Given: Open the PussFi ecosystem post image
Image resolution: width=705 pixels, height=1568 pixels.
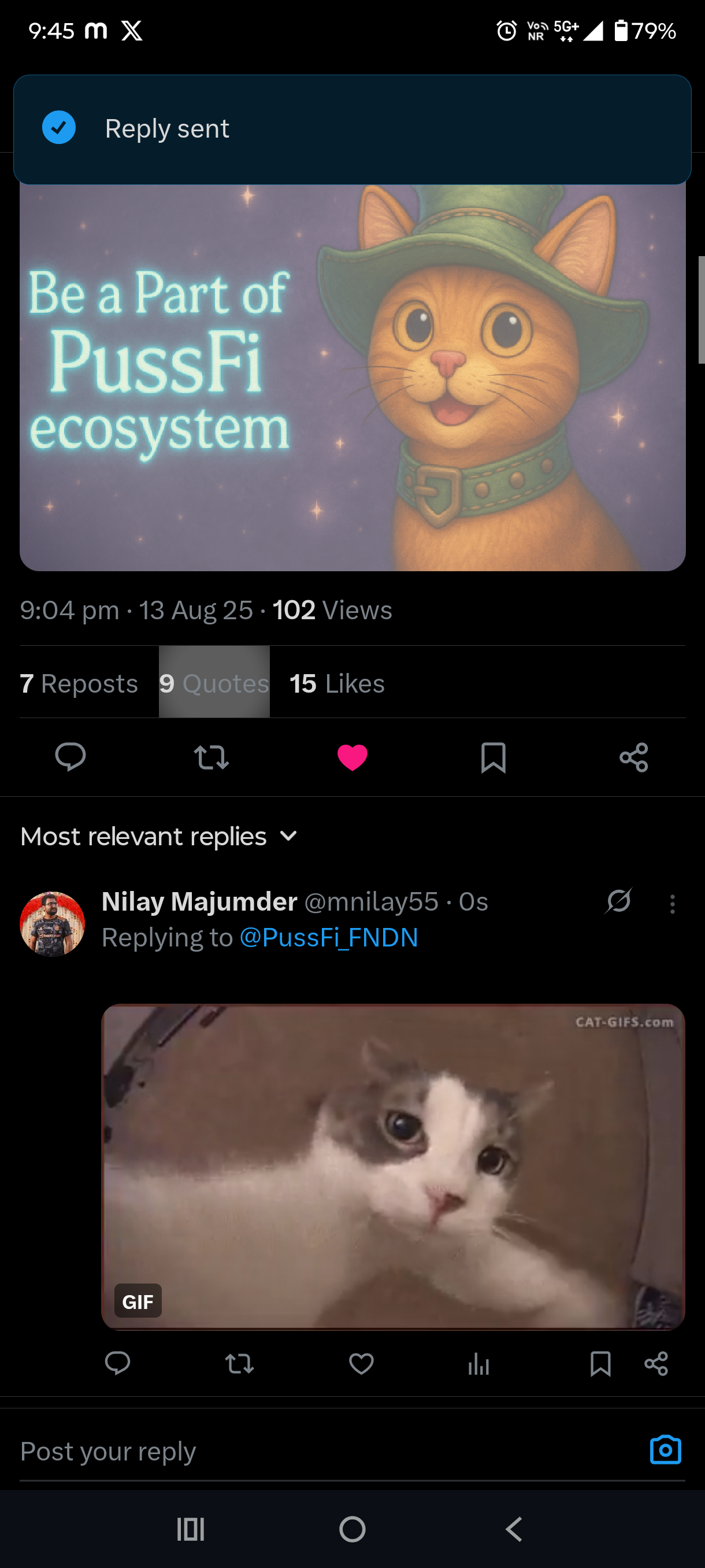Looking at the screenshot, I should click(x=352, y=378).
